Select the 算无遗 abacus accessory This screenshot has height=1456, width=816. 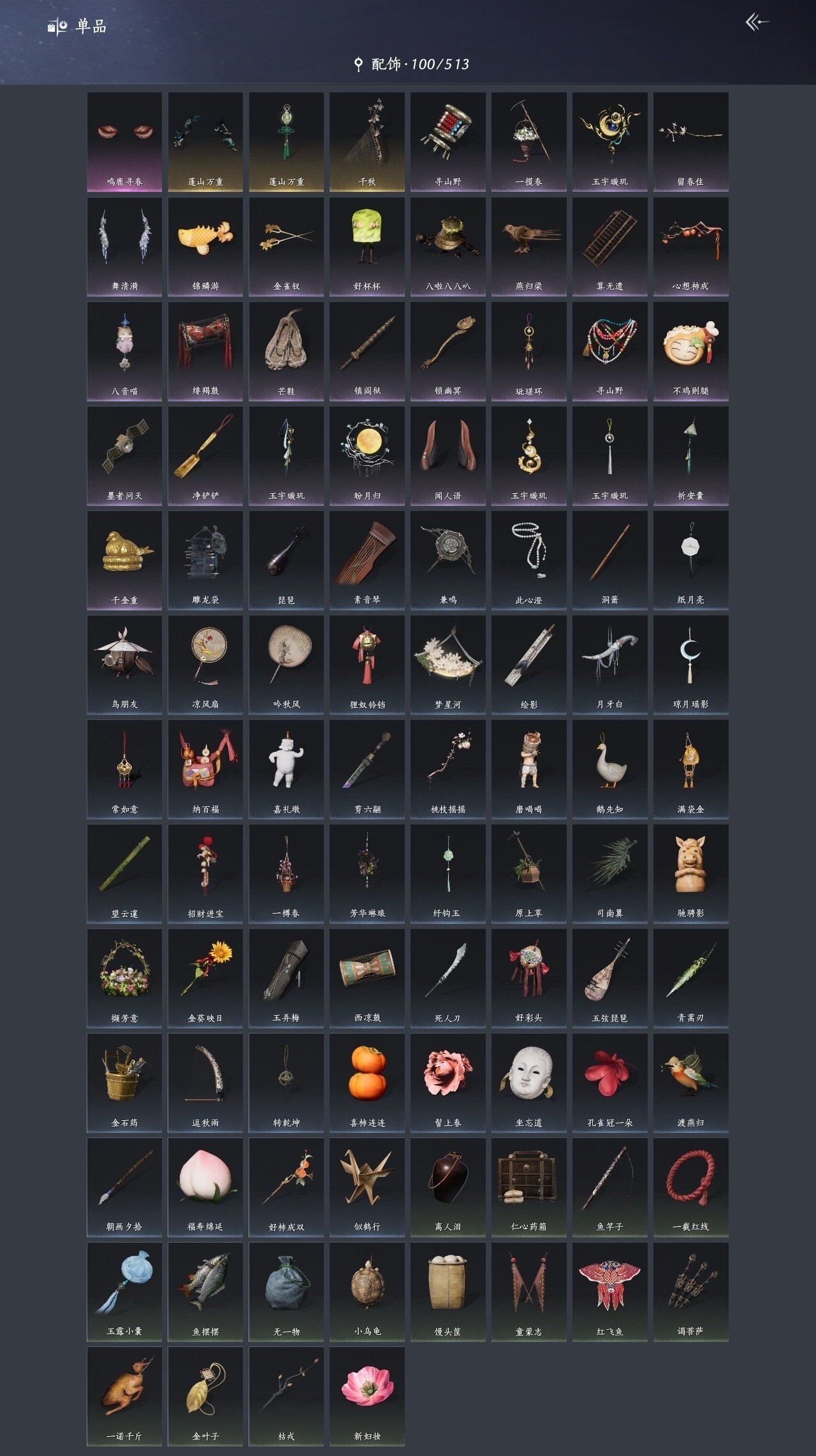[609, 247]
